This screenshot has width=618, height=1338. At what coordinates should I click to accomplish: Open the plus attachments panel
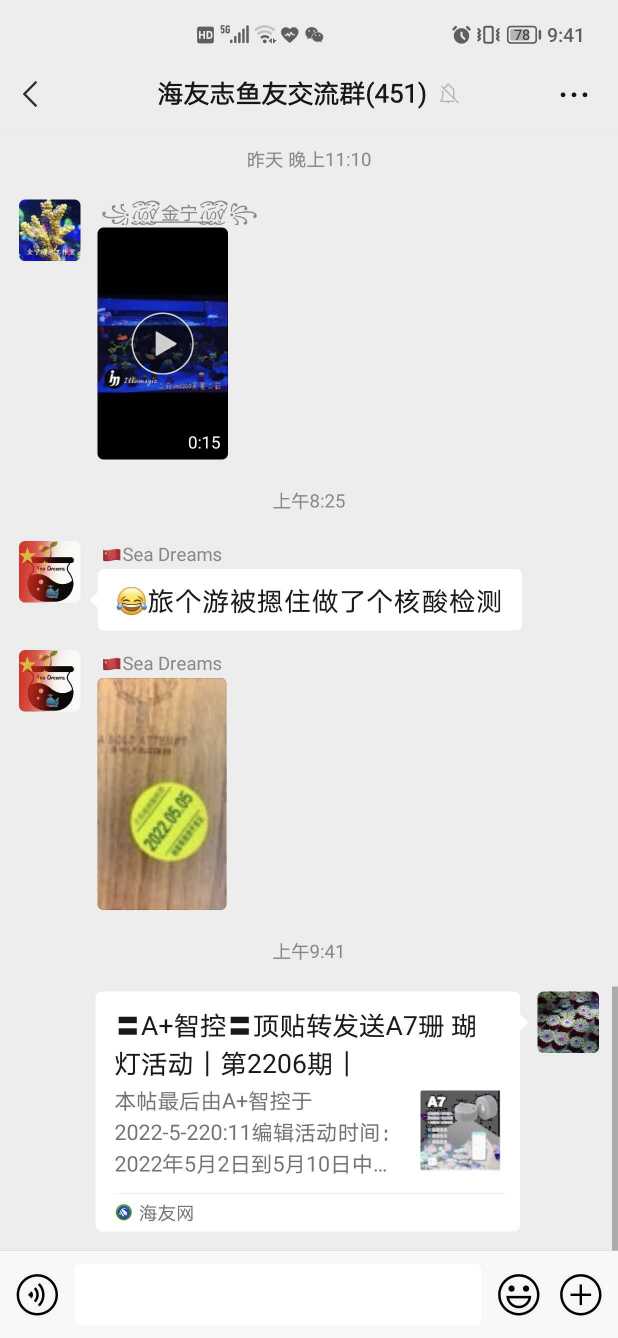580,1295
